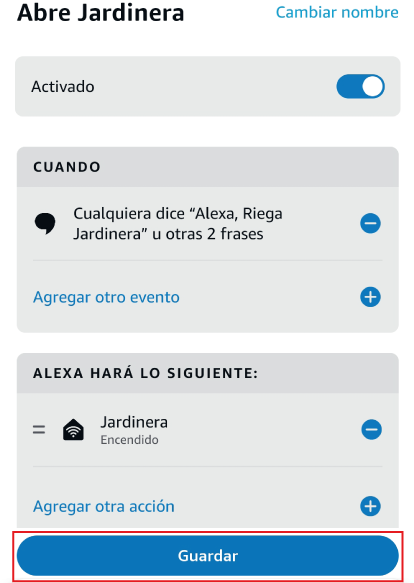Disable the Activado switch
This screenshot has height=583, width=414.
click(x=360, y=86)
